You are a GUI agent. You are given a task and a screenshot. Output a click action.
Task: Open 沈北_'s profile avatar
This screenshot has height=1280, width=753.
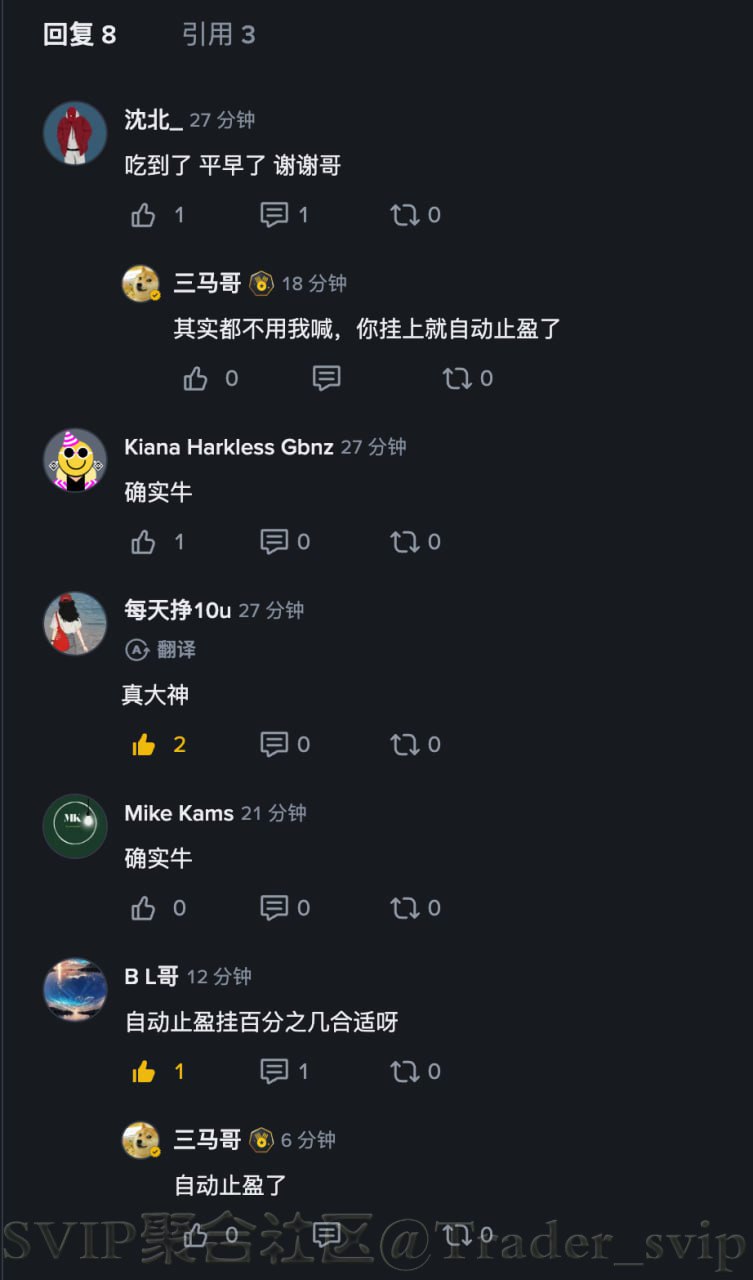75,133
